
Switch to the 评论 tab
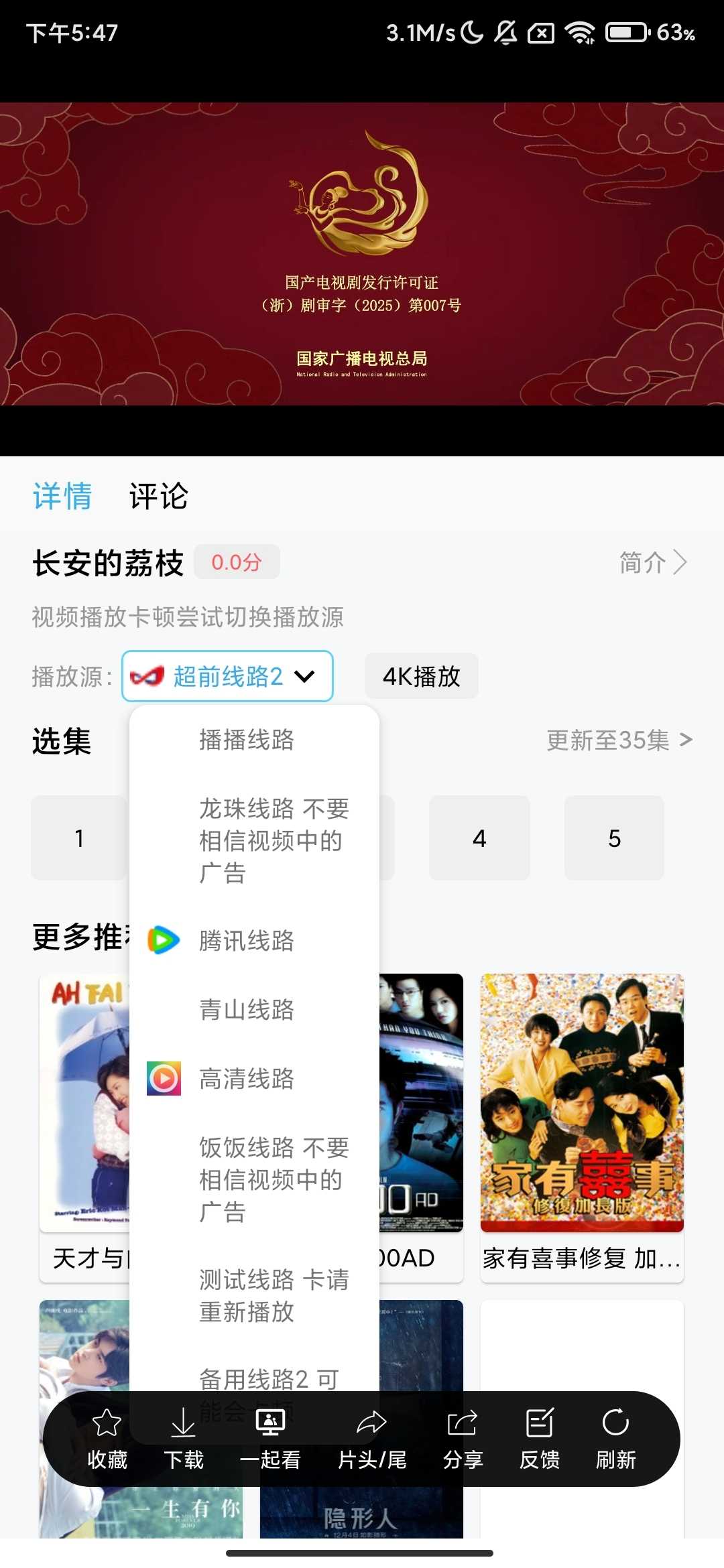pyautogui.click(x=158, y=497)
